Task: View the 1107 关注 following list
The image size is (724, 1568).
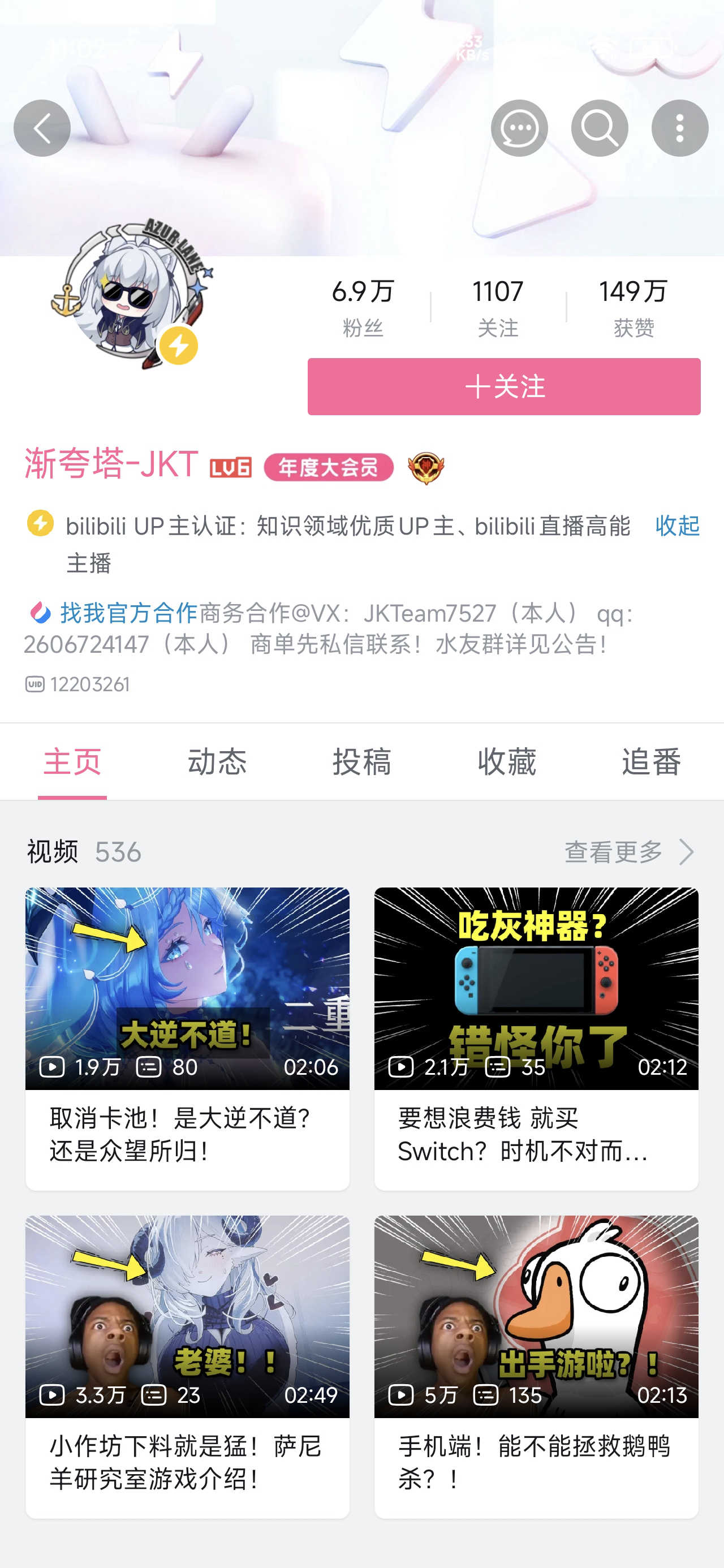Action: (x=498, y=307)
